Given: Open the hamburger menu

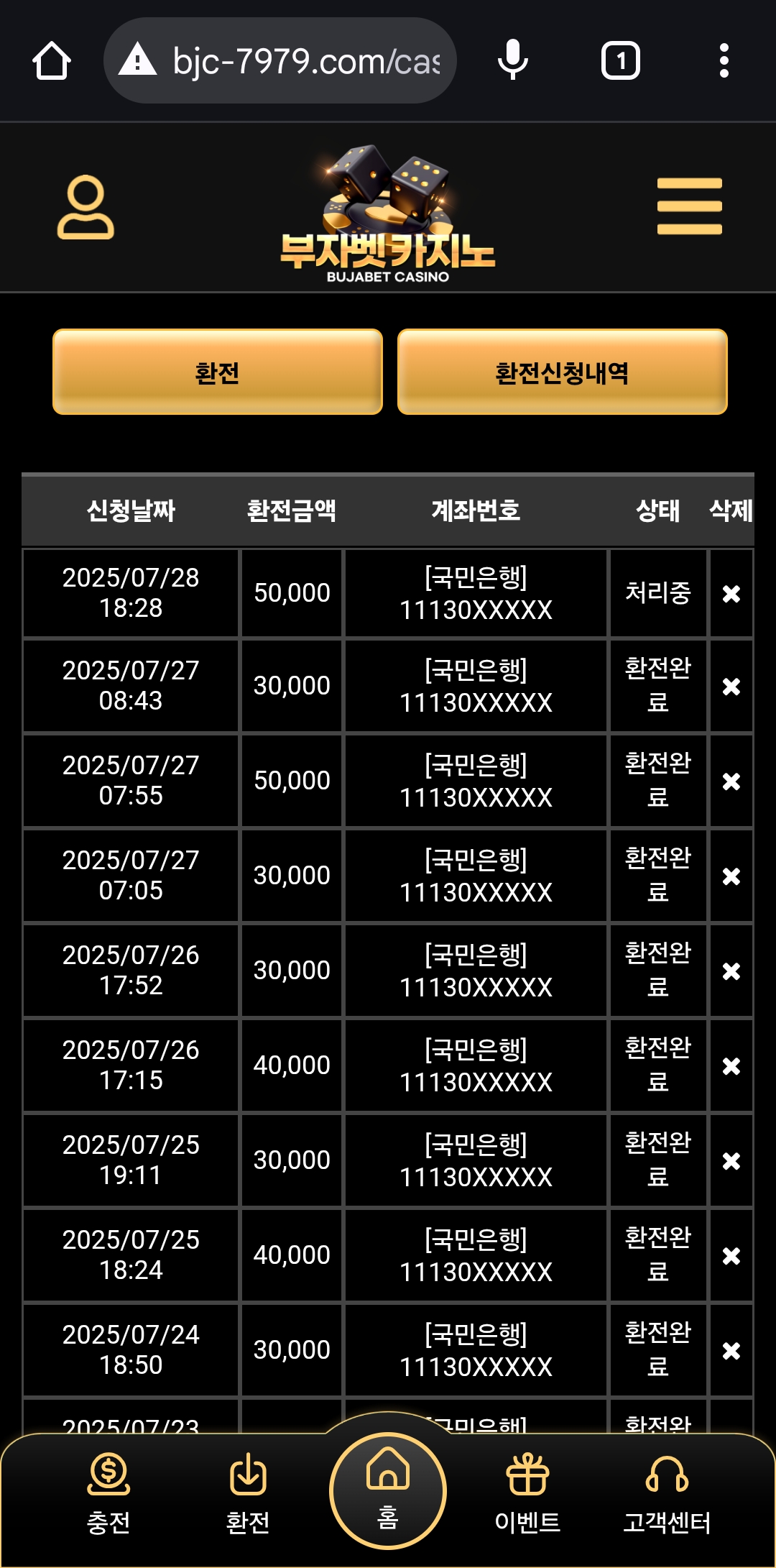Looking at the screenshot, I should tap(689, 206).
